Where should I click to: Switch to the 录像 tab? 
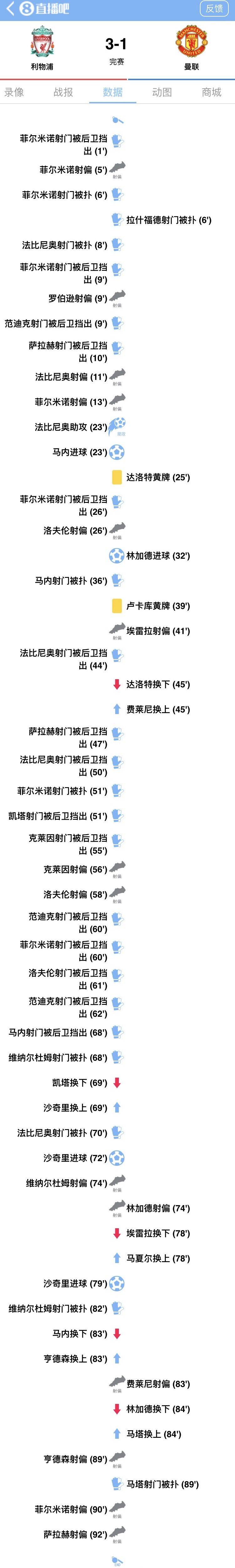[15, 92]
